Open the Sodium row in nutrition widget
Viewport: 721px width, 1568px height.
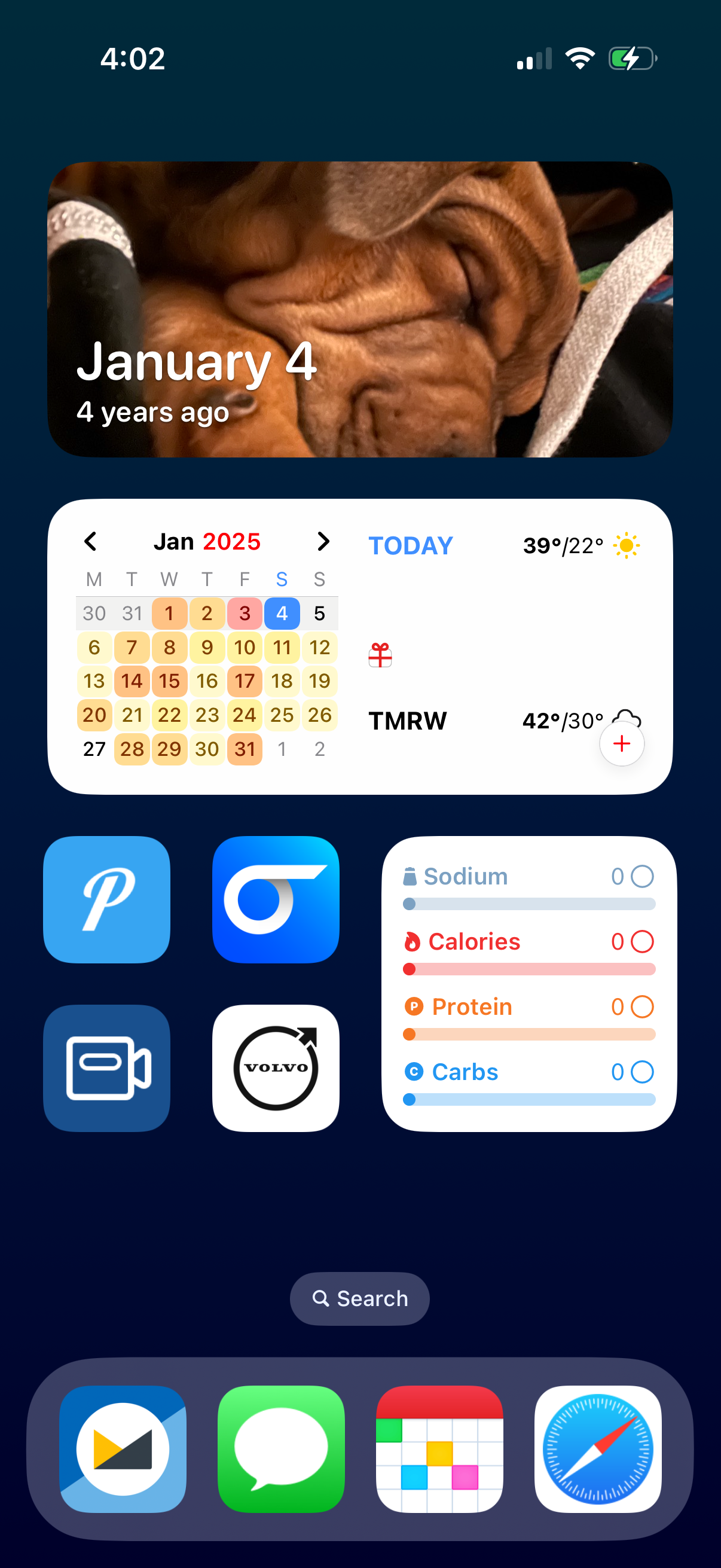pos(528,887)
